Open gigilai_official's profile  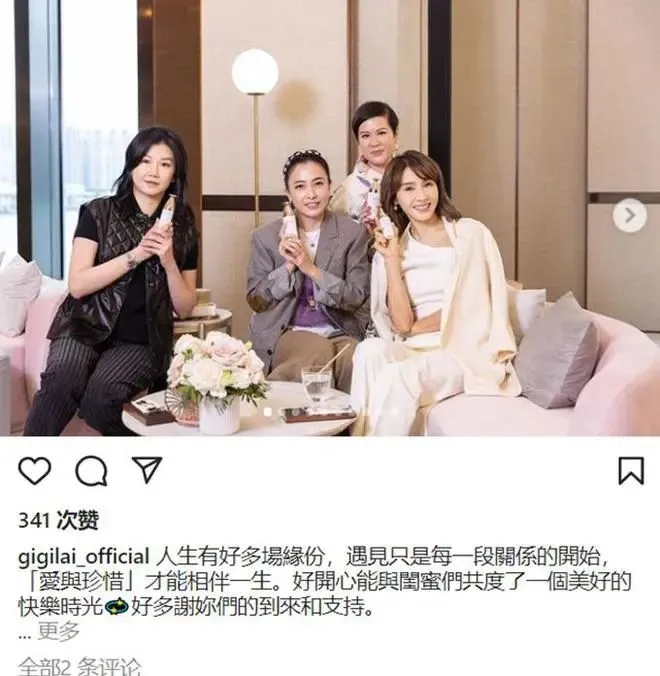coord(84,556)
